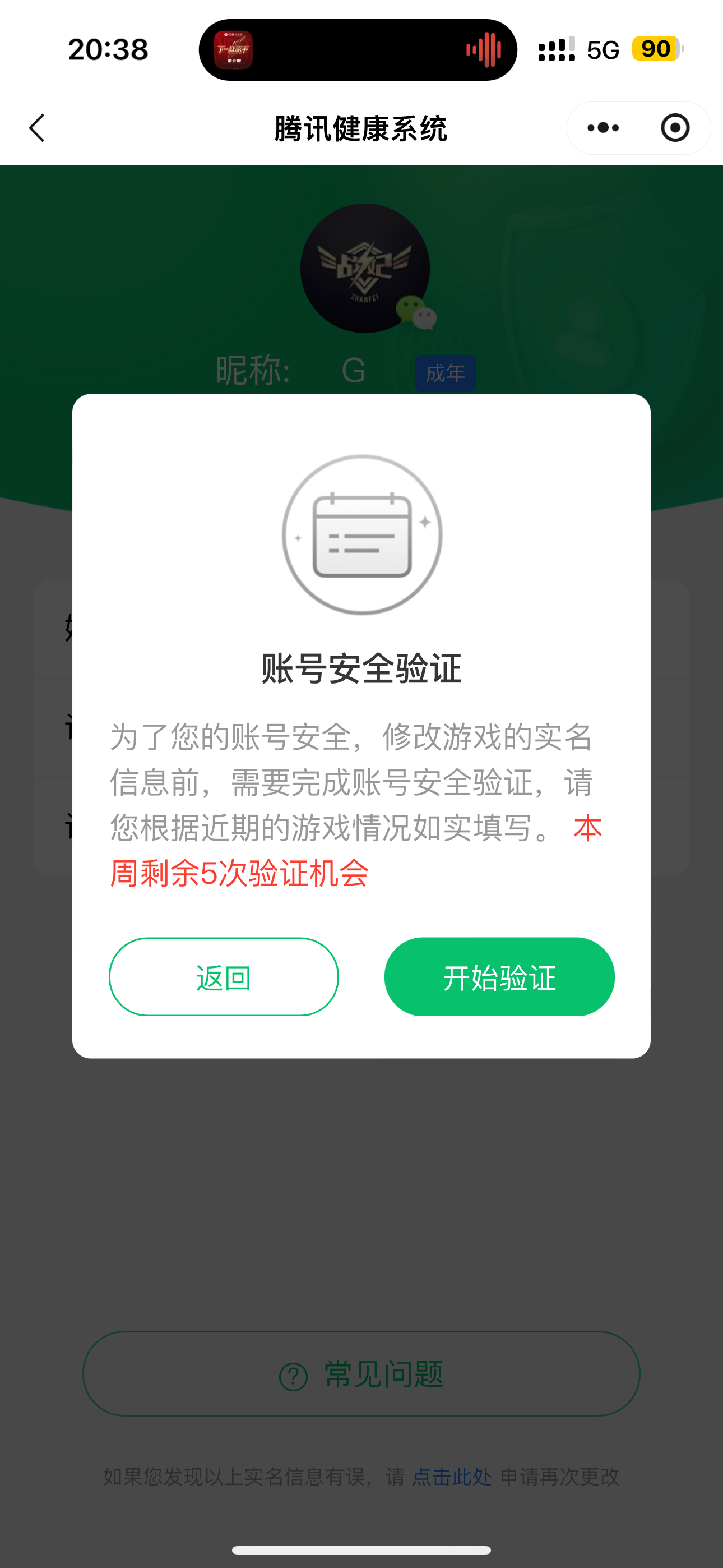Open the three-dot mini program menu
Image resolution: width=723 pixels, height=1568 pixels.
602,128
